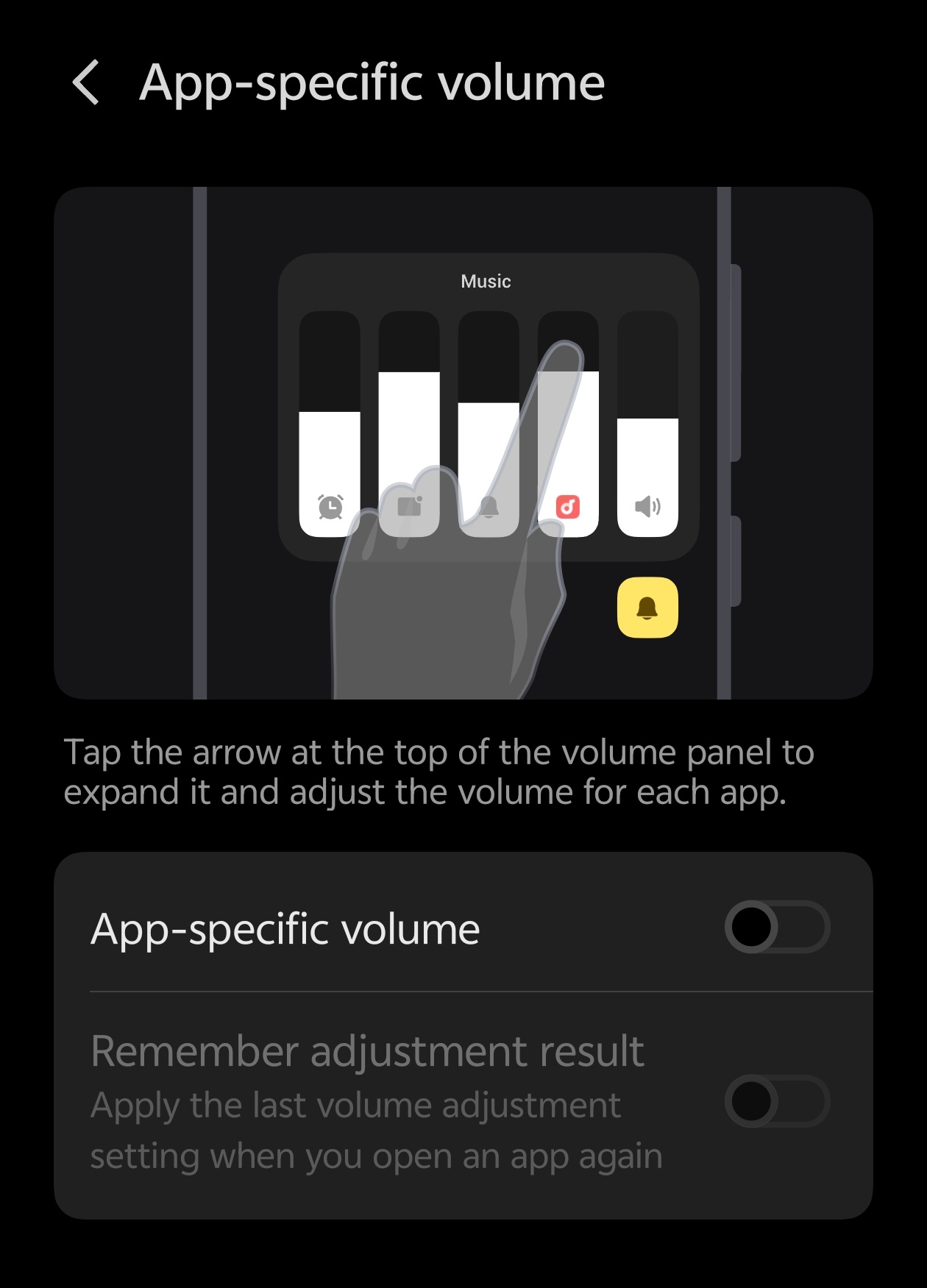Viewport: 927px width, 1288px height.
Task: Enable the App-specific volume switch
Action: [x=777, y=927]
